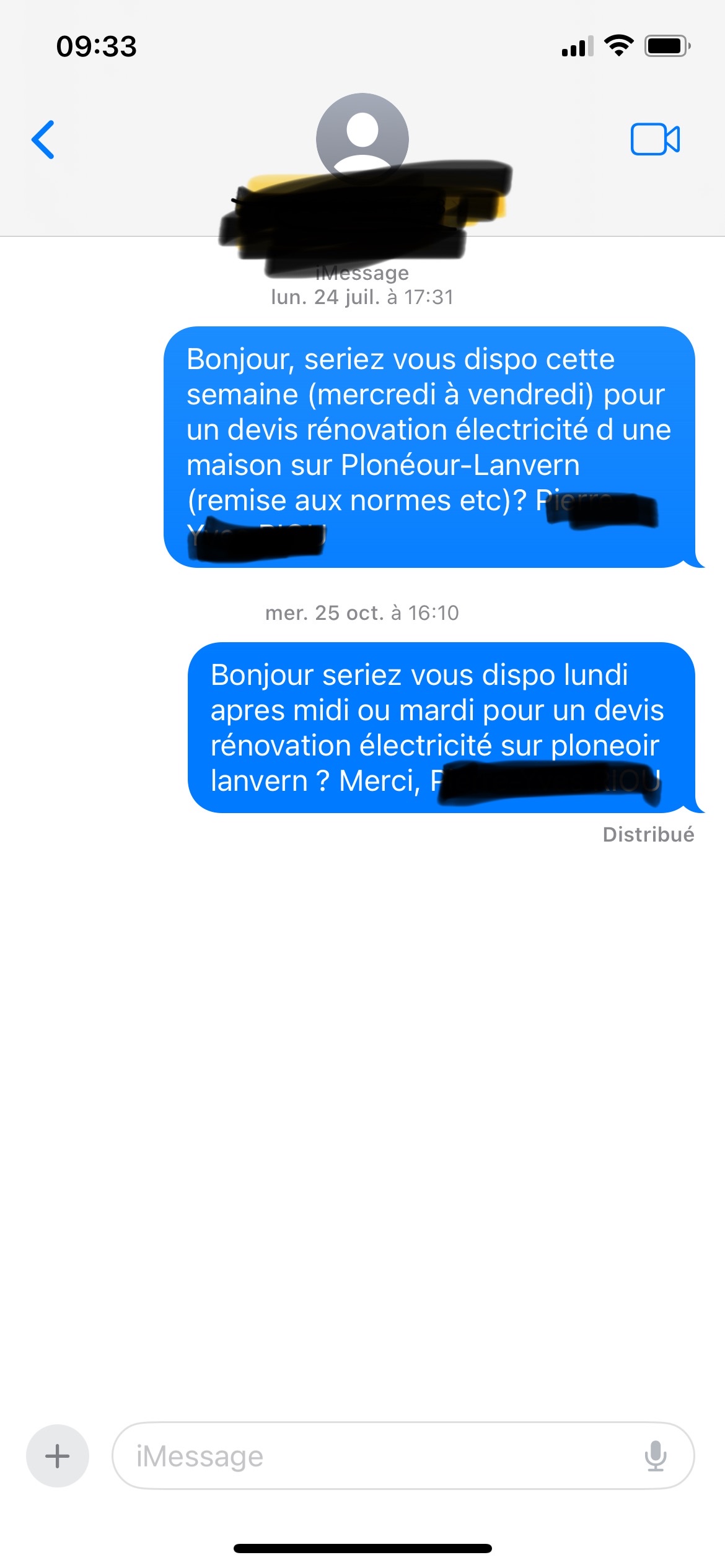The image size is (725, 1568).
Task: Record audio with the microphone icon
Action: 655,1455
